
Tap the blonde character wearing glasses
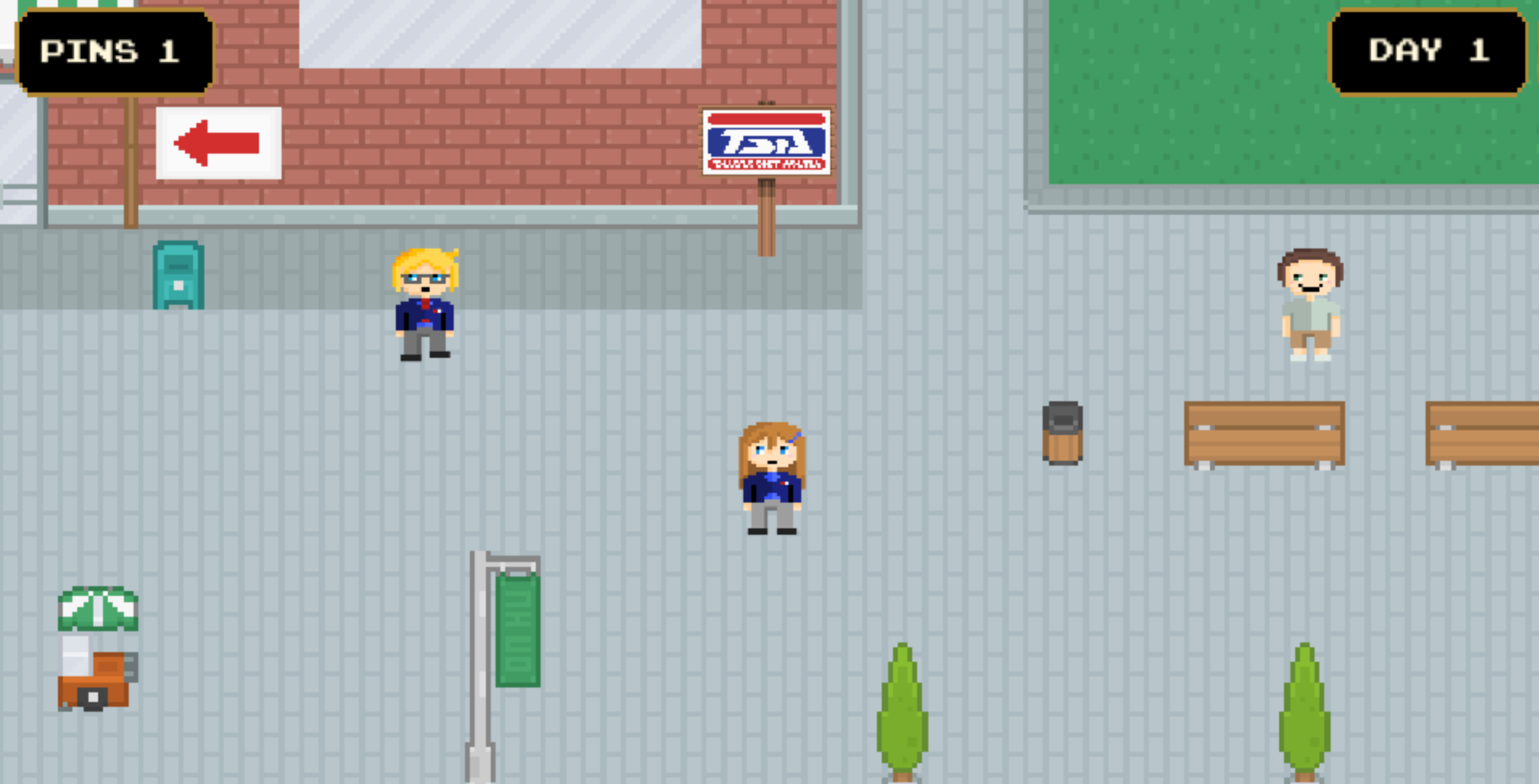click(x=425, y=304)
